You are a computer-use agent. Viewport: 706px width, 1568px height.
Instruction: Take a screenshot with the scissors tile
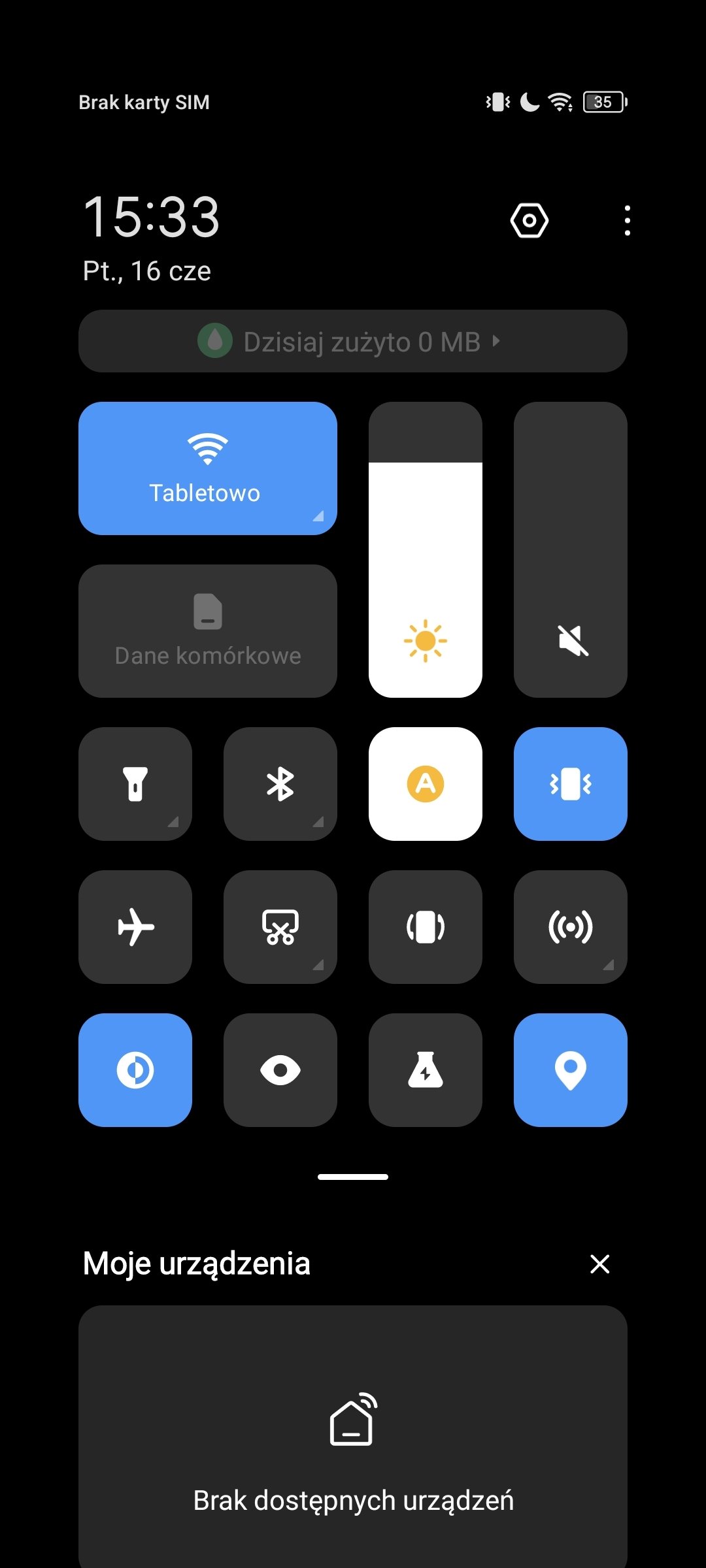pyautogui.click(x=280, y=927)
